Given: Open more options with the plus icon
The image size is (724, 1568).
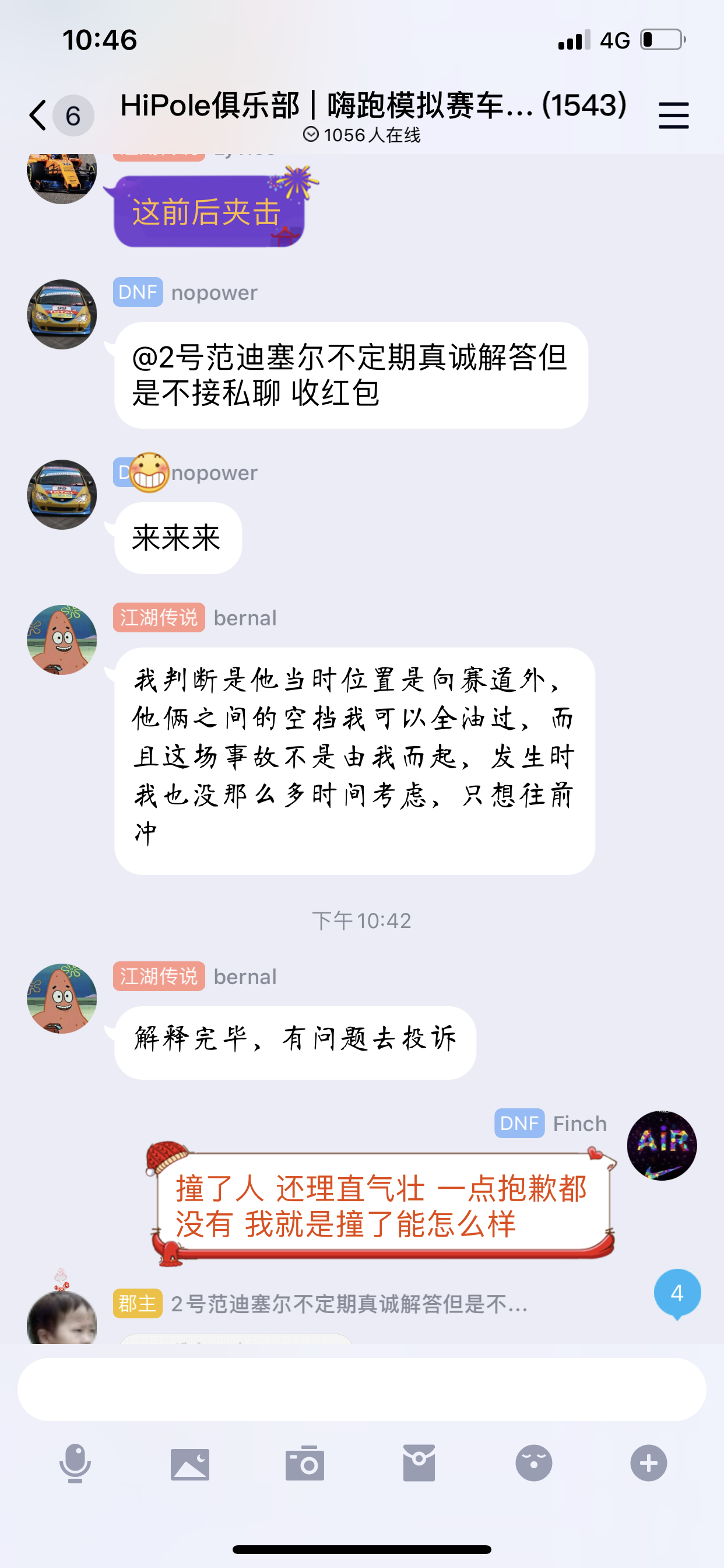Looking at the screenshot, I should coord(649,1462).
